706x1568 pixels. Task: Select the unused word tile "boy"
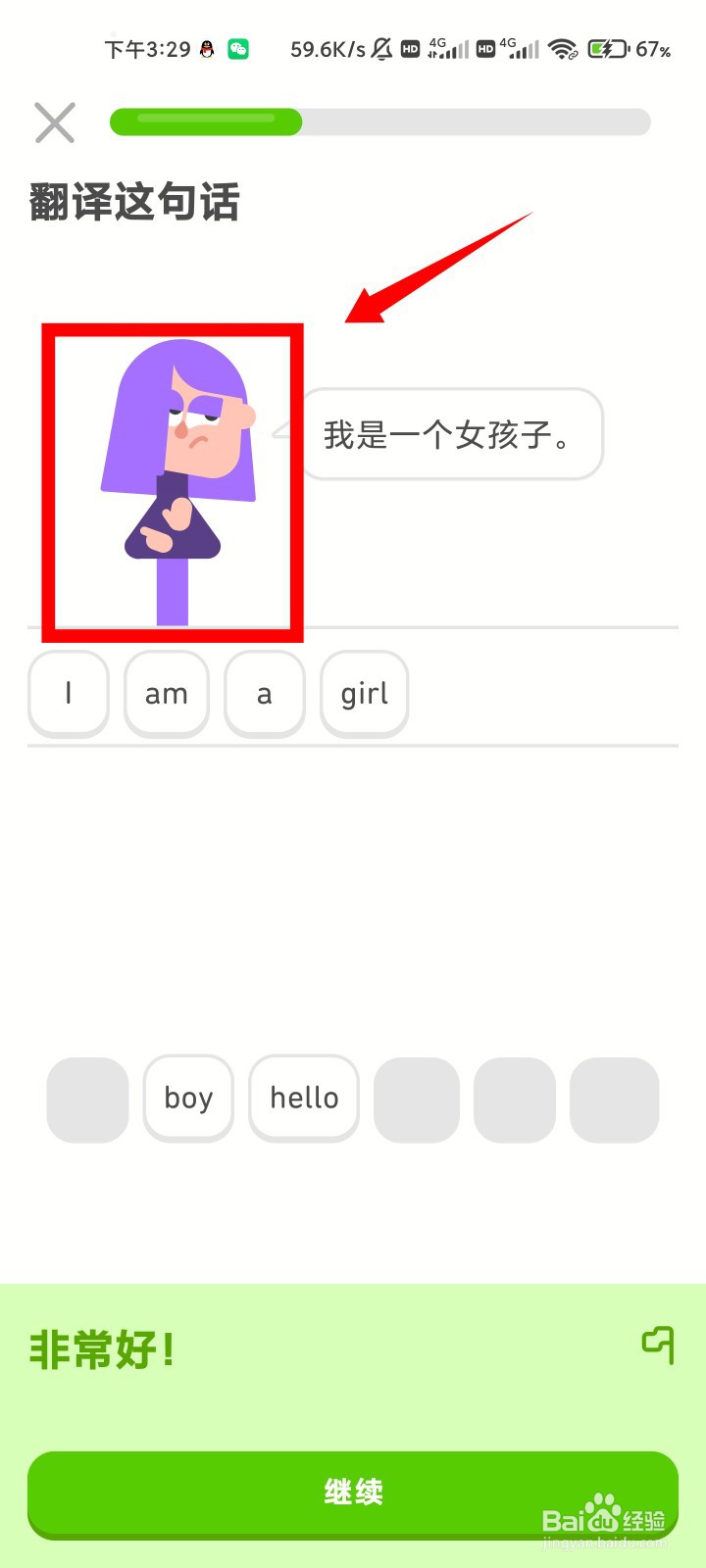point(188,1098)
